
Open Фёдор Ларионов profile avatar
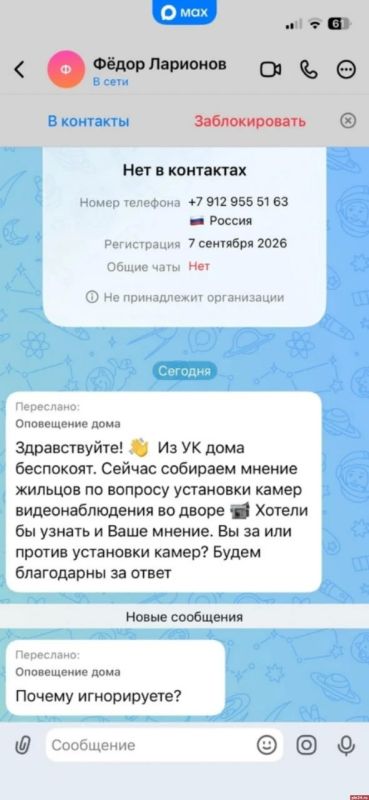(65, 69)
